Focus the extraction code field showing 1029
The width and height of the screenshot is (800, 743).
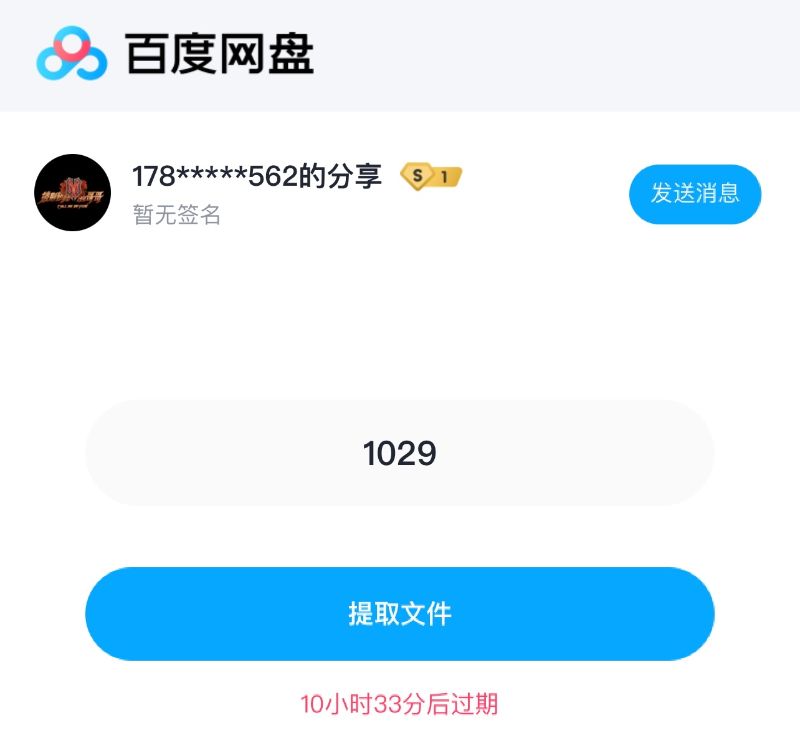pos(400,453)
